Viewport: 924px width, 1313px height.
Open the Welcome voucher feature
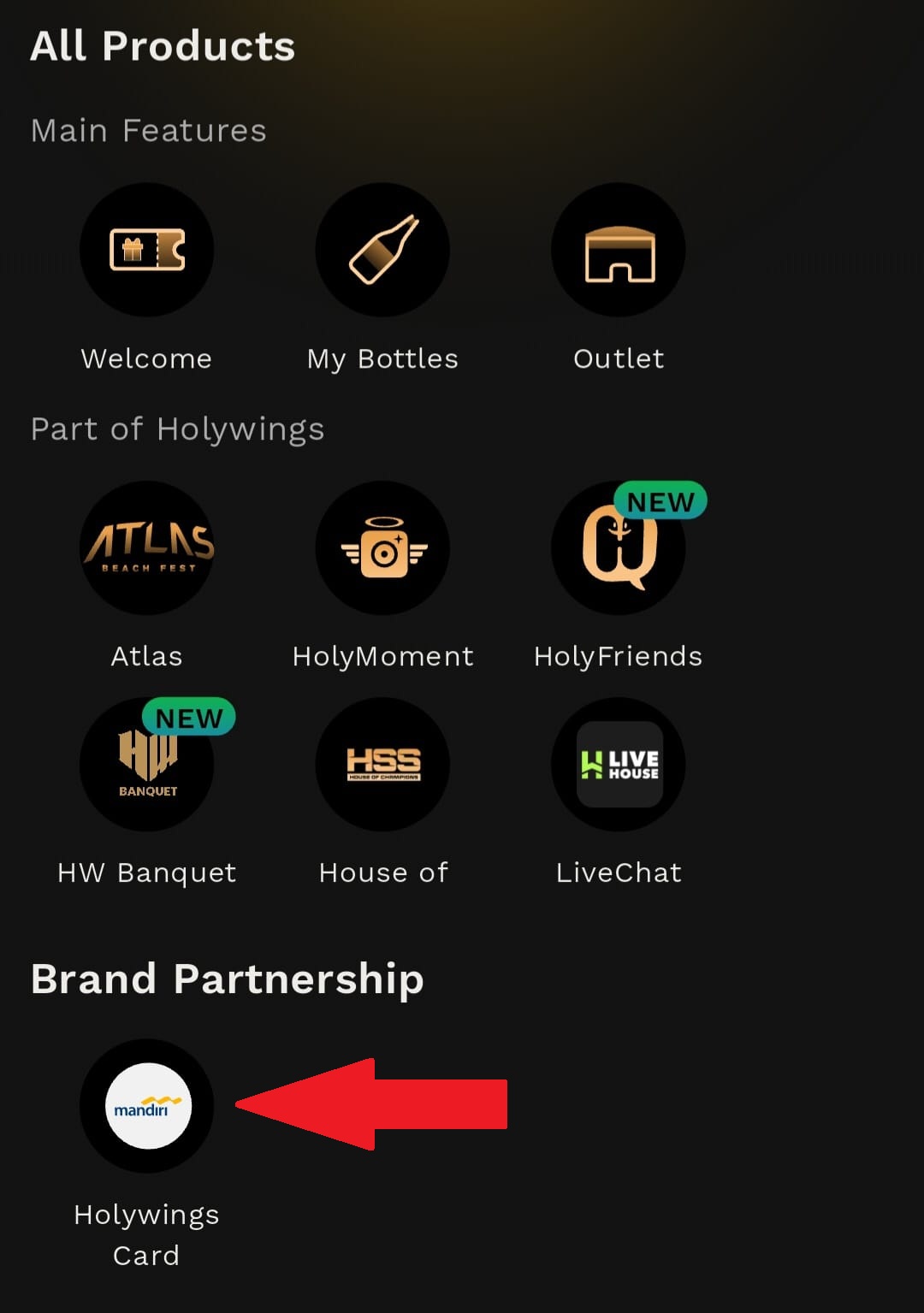(146, 250)
